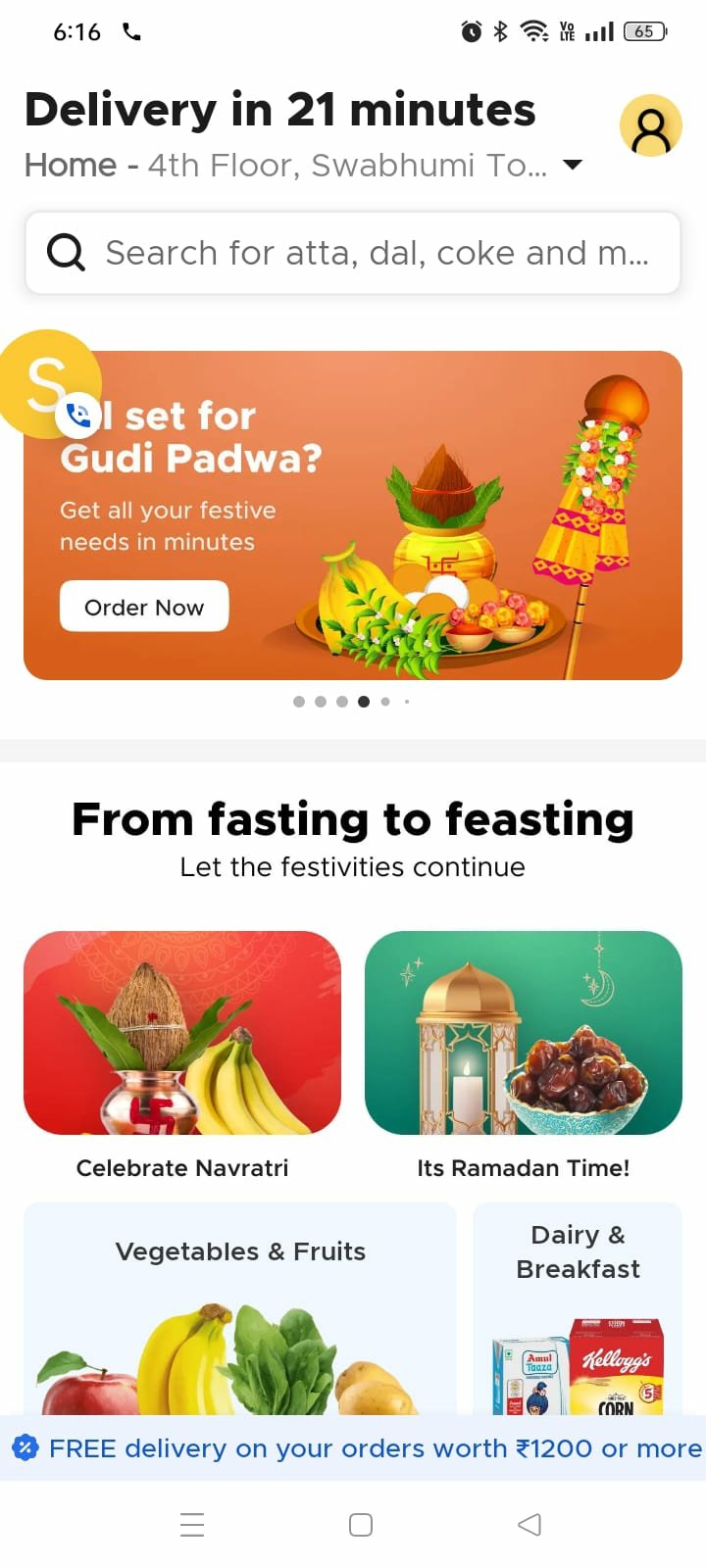Expand the Home delivery address dropdown
706x1568 pixels.
click(x=572, y=165)
